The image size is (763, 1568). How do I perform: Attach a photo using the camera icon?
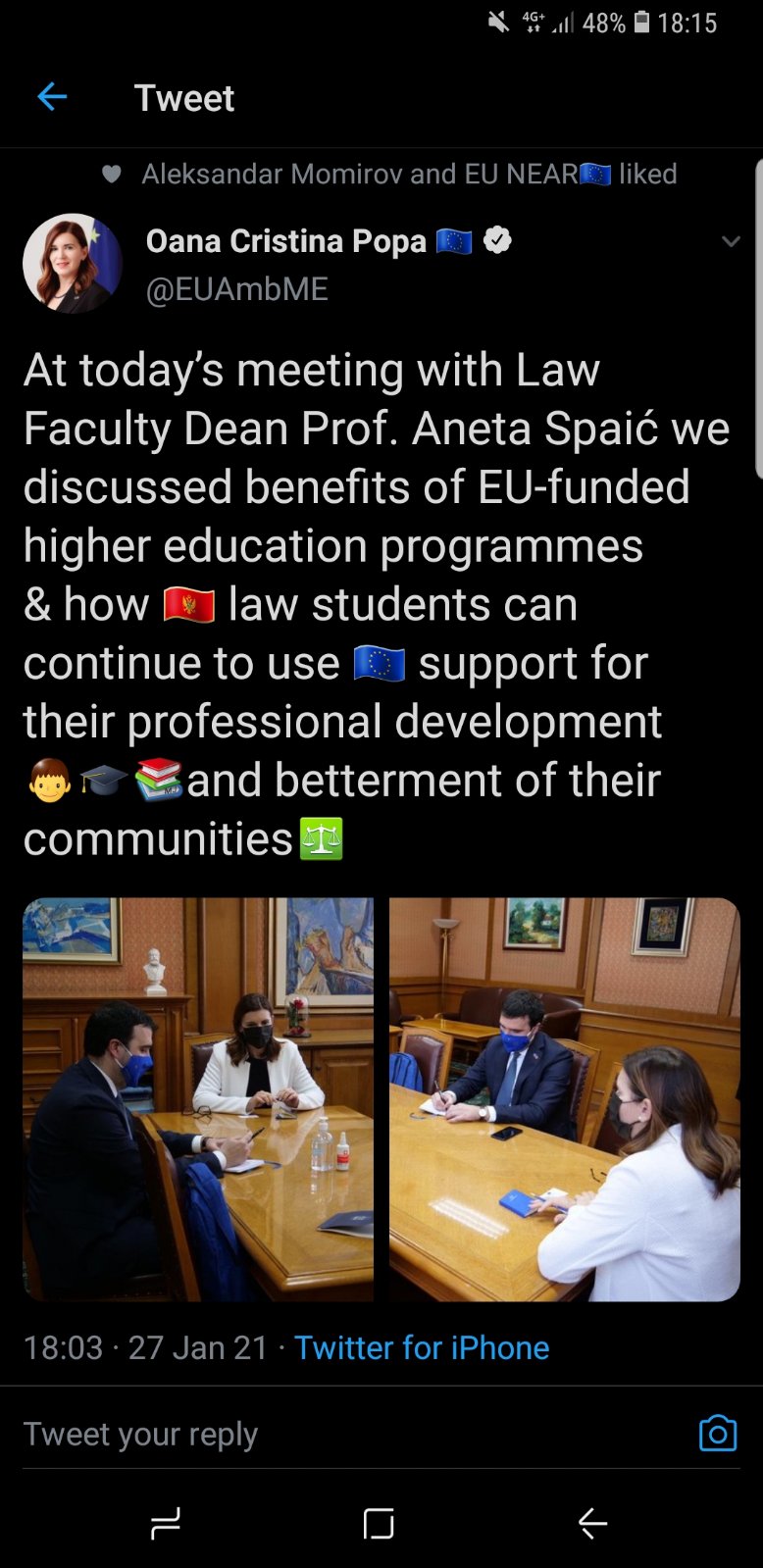point(718,1433)
